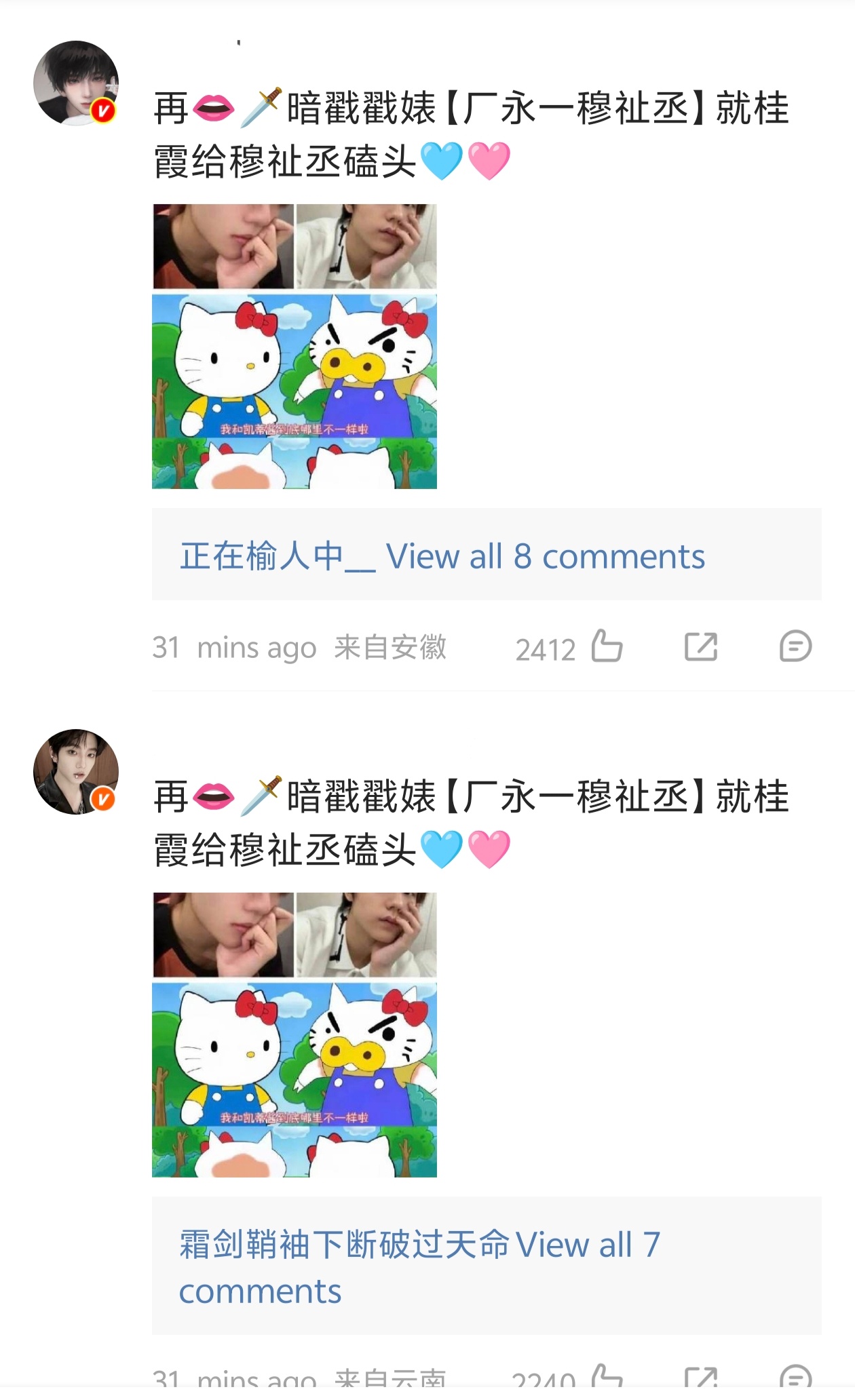The width and height of the screenshot is (855, 1400).
Task: Open the comment icon on the second post
Action: pyautogui.click(x=797, y=1377)
